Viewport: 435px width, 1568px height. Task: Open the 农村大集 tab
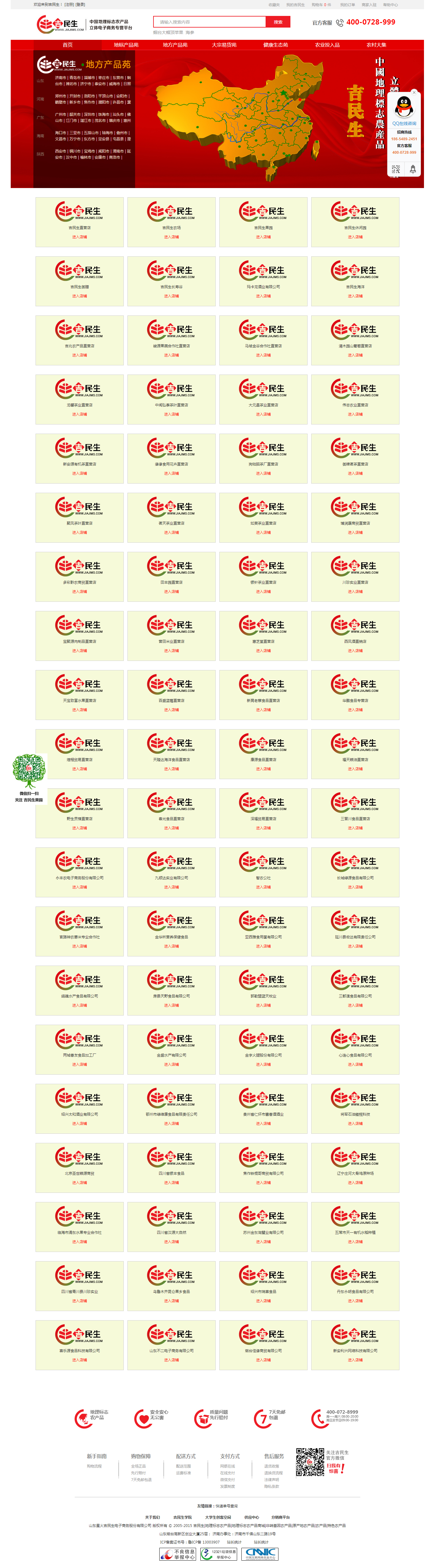click(376, 45)
